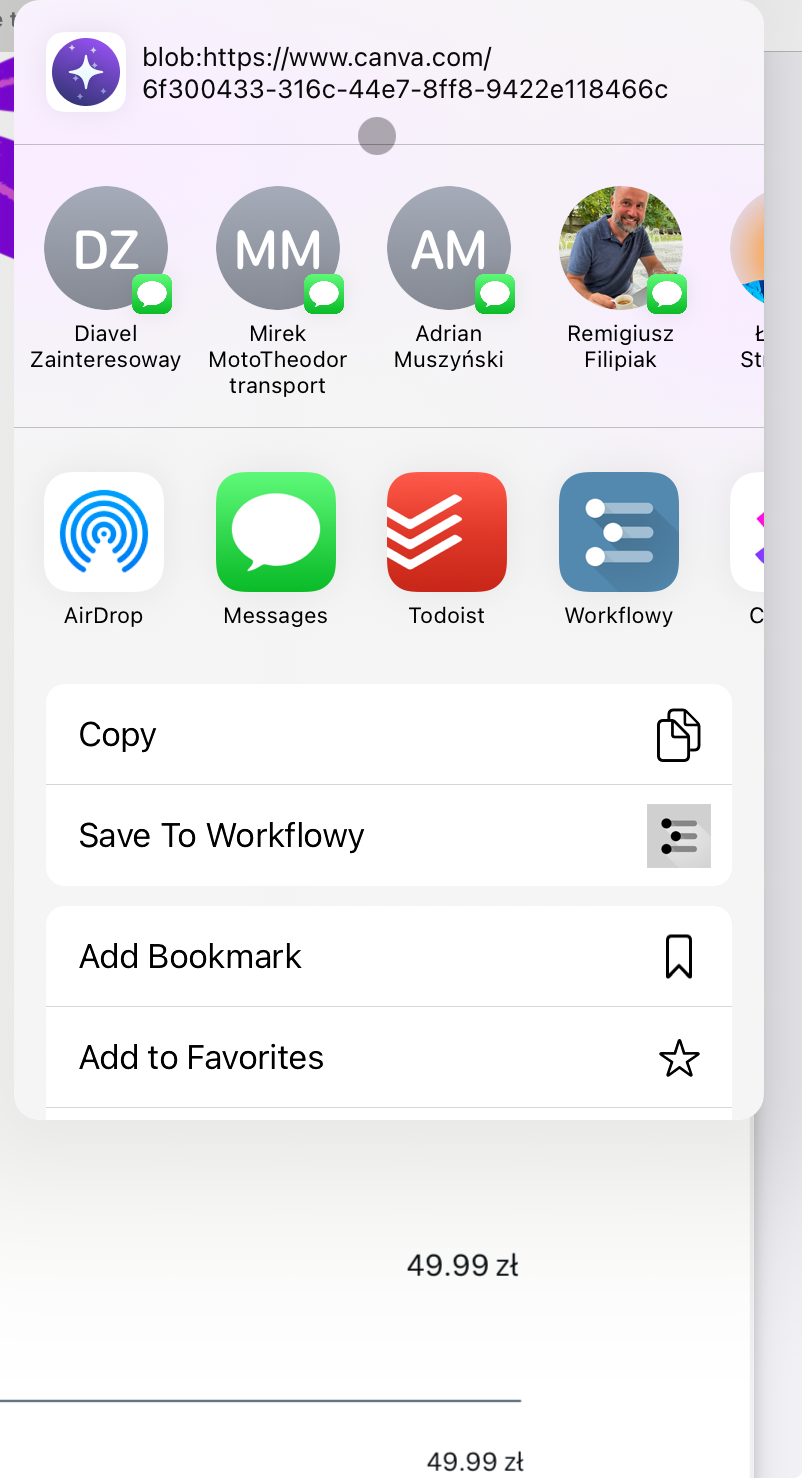Share to Diavel Zainteresoway via Messages
The width and height of the screenshot is (802, 1478).
point(106,248)
